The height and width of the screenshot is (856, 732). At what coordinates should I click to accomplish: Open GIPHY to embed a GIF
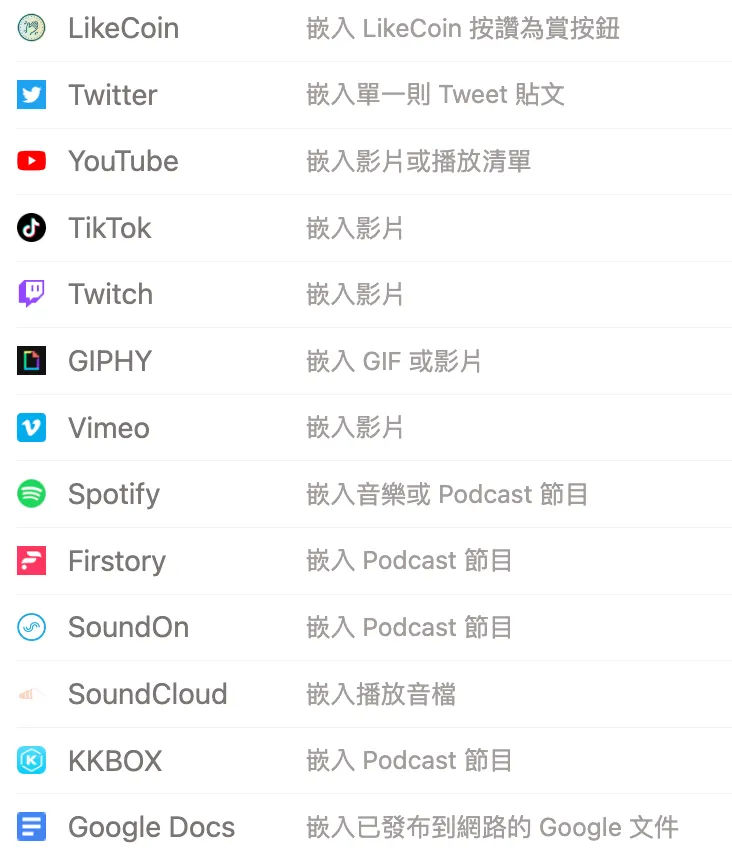109,361
